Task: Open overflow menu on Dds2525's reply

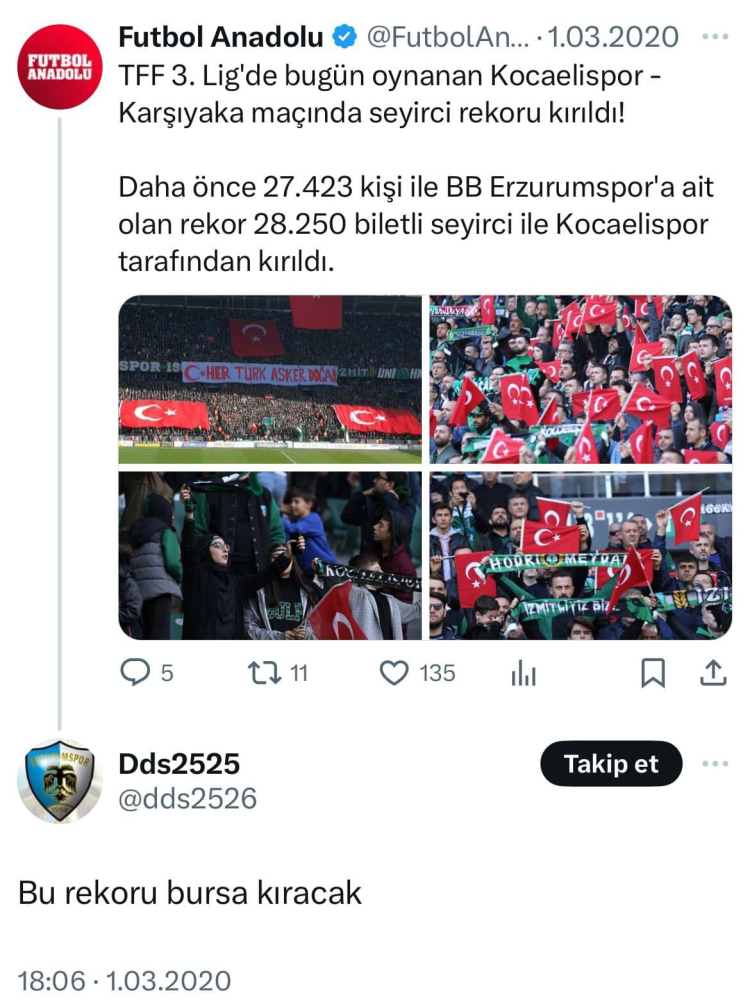Action: (715, 765)
